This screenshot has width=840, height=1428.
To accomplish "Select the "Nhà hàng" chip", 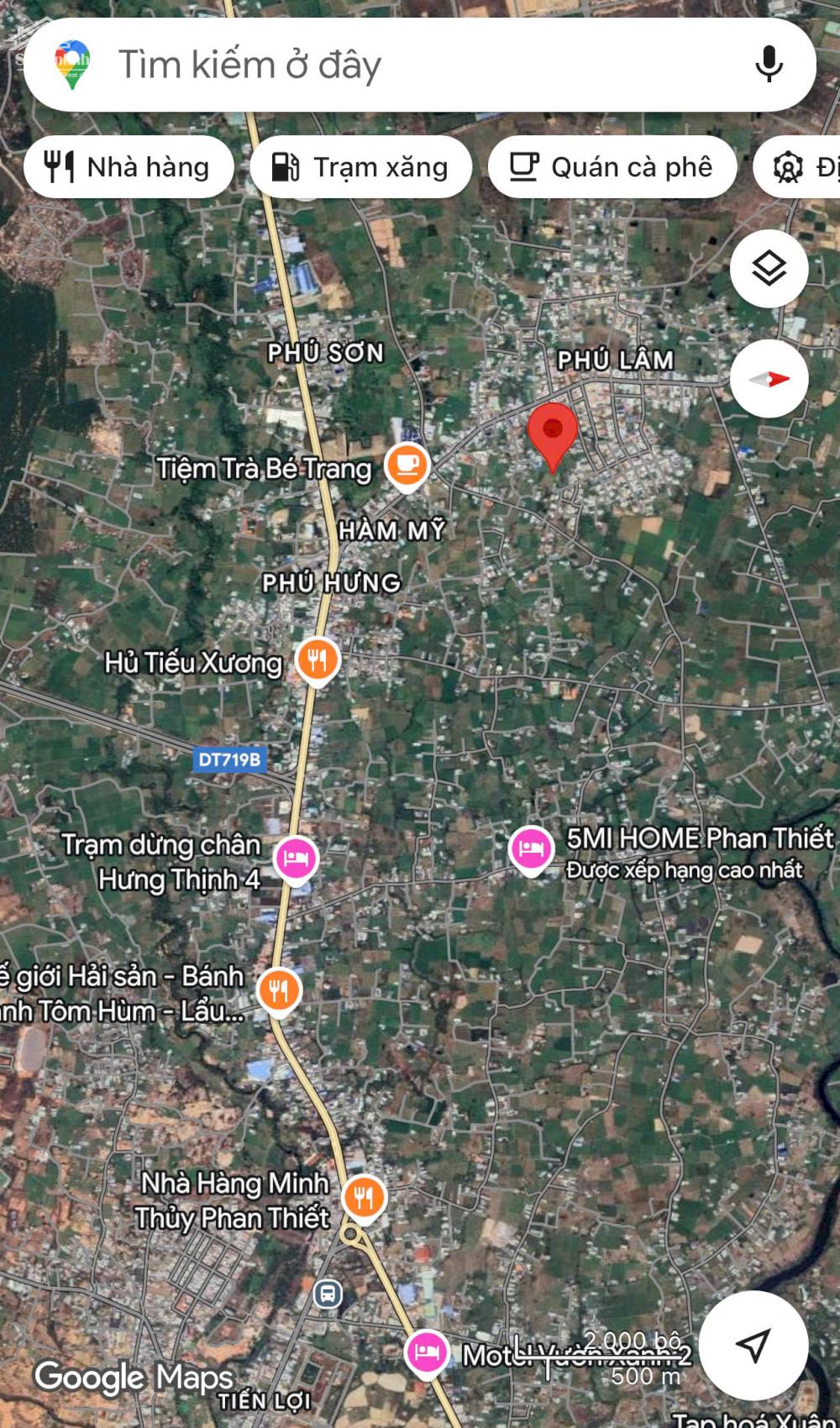I will 129,167.
